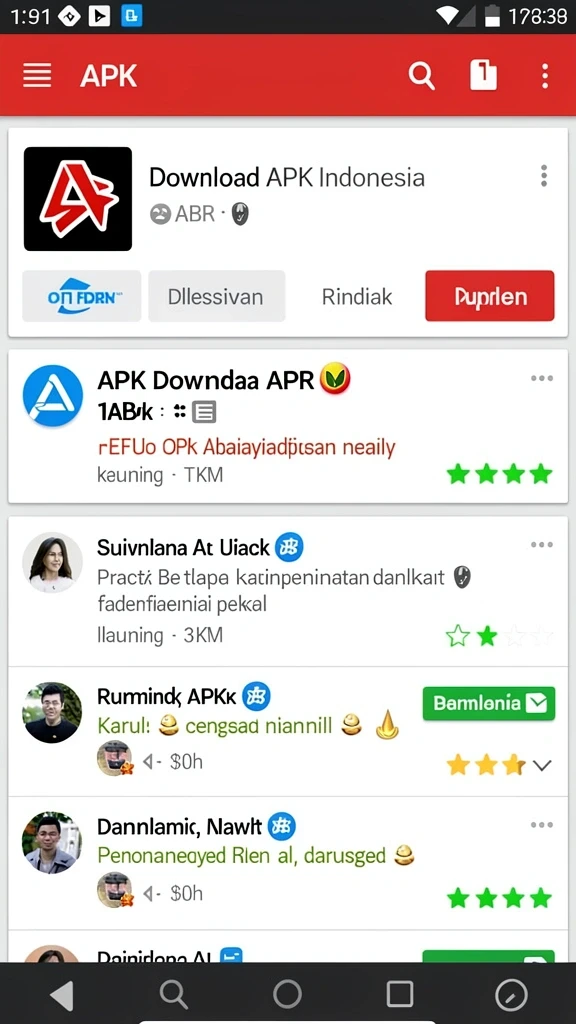Open more options for Dannlamic, Nawlt
This screenshot has width=576, height=1024.
point(542,825)
